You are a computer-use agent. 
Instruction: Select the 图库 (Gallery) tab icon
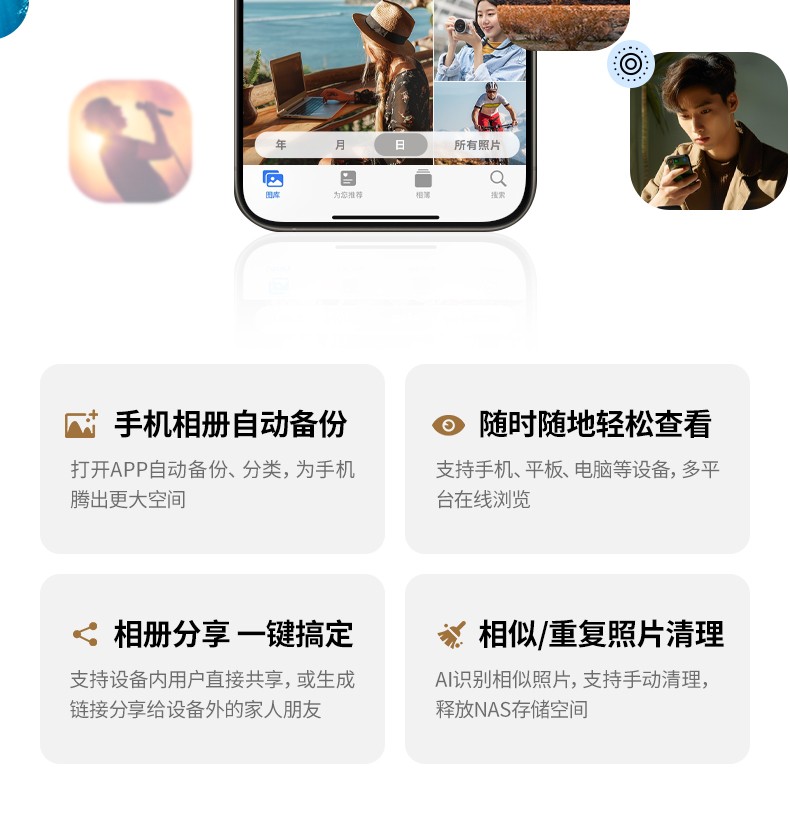[x=272, y=178]
